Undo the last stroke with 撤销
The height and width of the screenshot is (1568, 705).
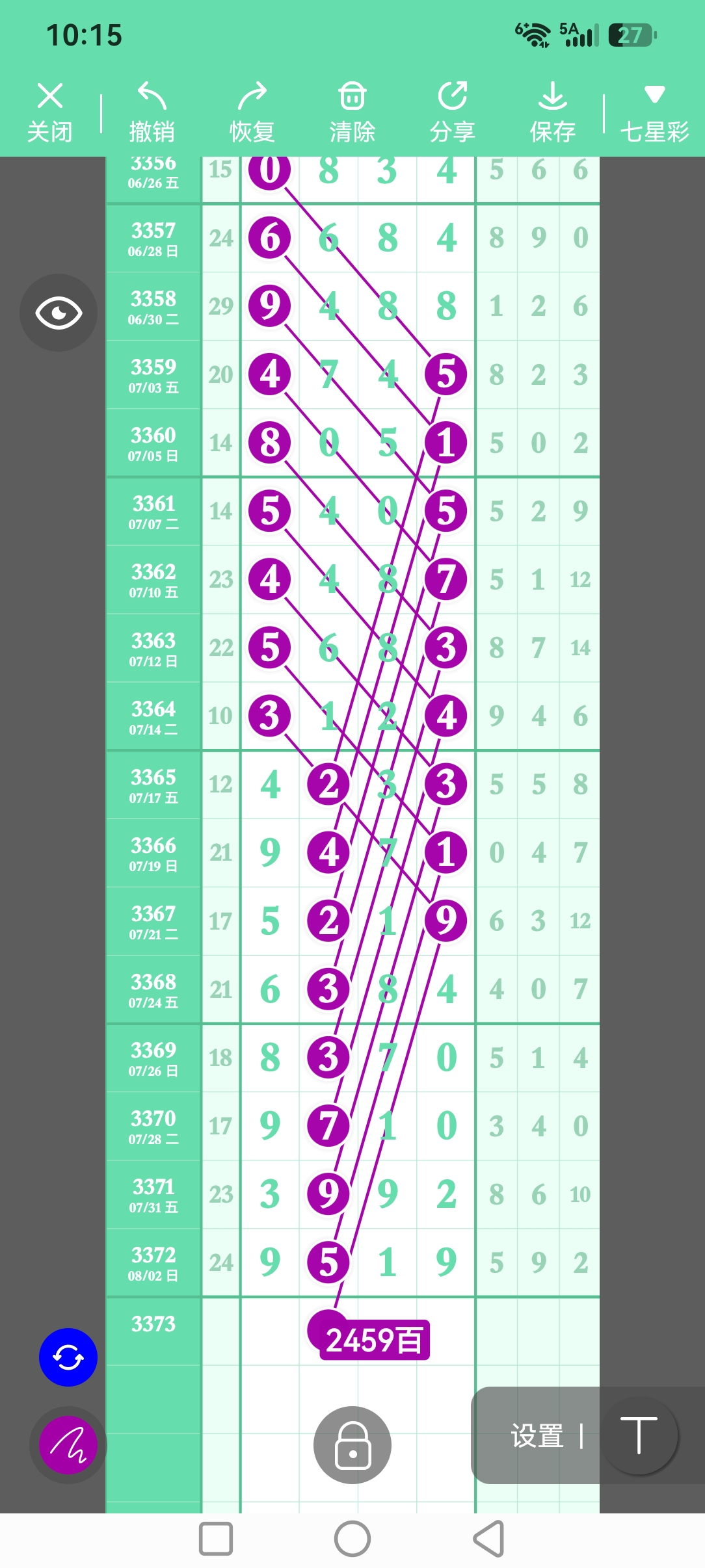click(152, 112)
